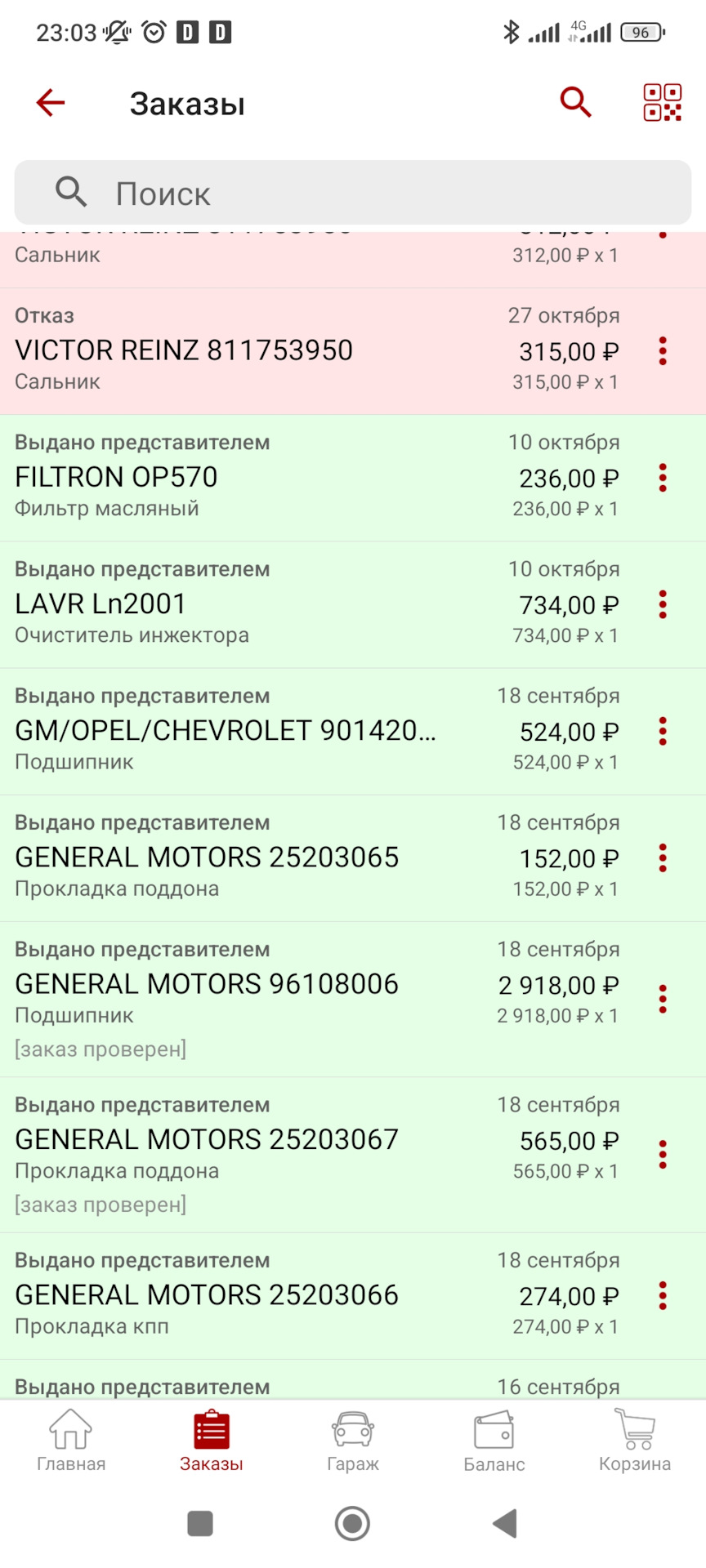
Task: Open options menu for FILTRON OP570 order
Action: 662,479
